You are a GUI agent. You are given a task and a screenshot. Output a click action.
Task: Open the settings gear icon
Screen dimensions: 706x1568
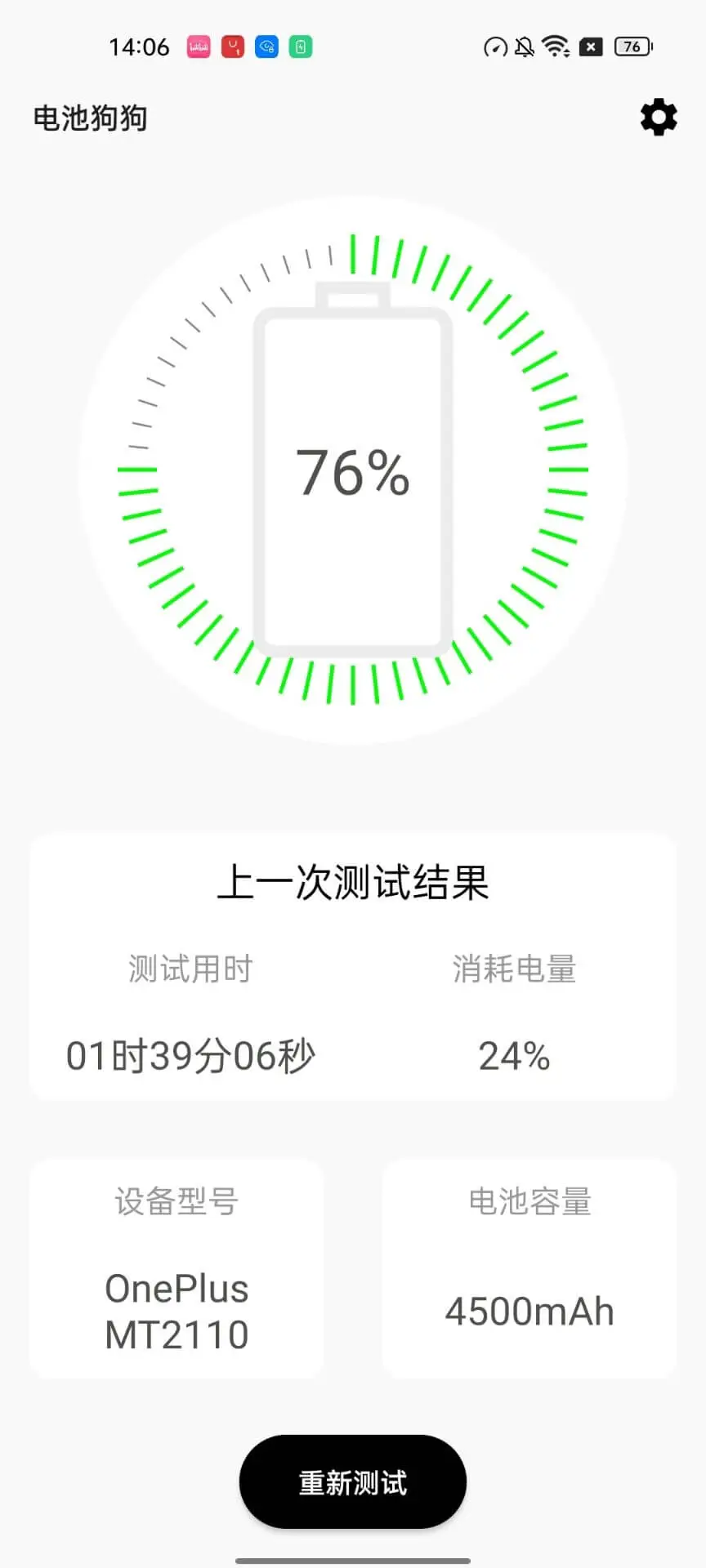tap(659, 118)
